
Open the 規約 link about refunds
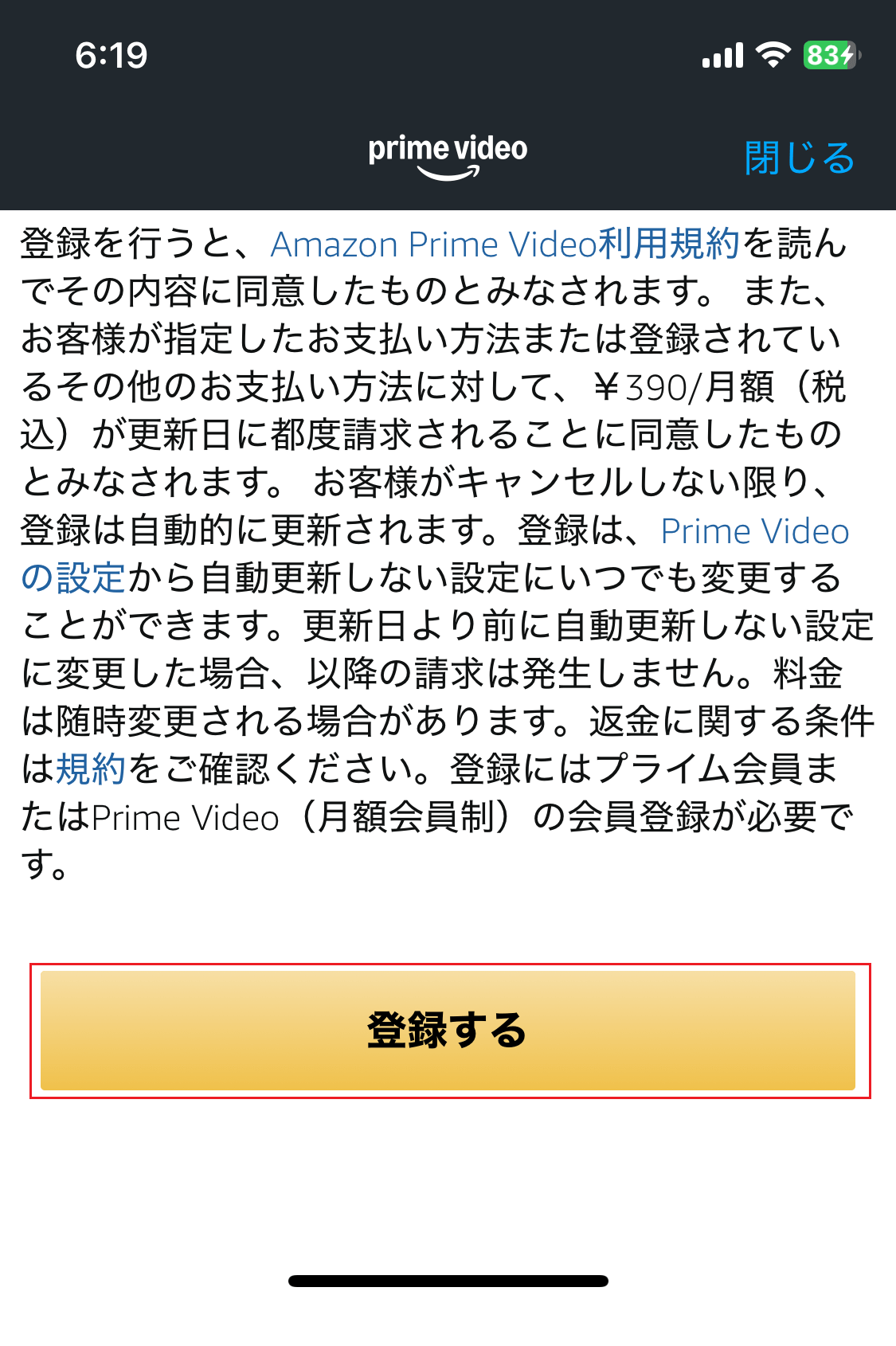(x=91, y=769)
